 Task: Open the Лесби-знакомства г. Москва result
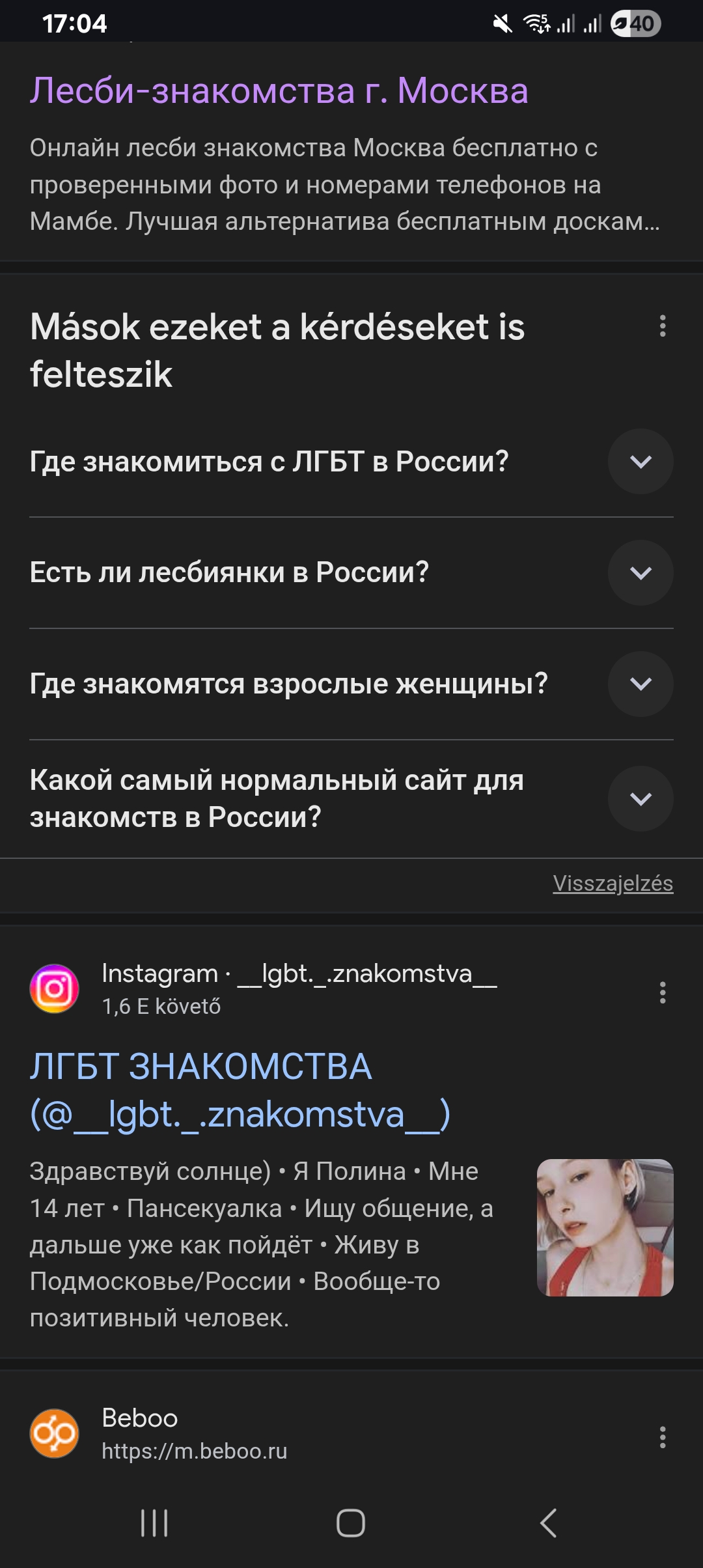pos(279,91)
